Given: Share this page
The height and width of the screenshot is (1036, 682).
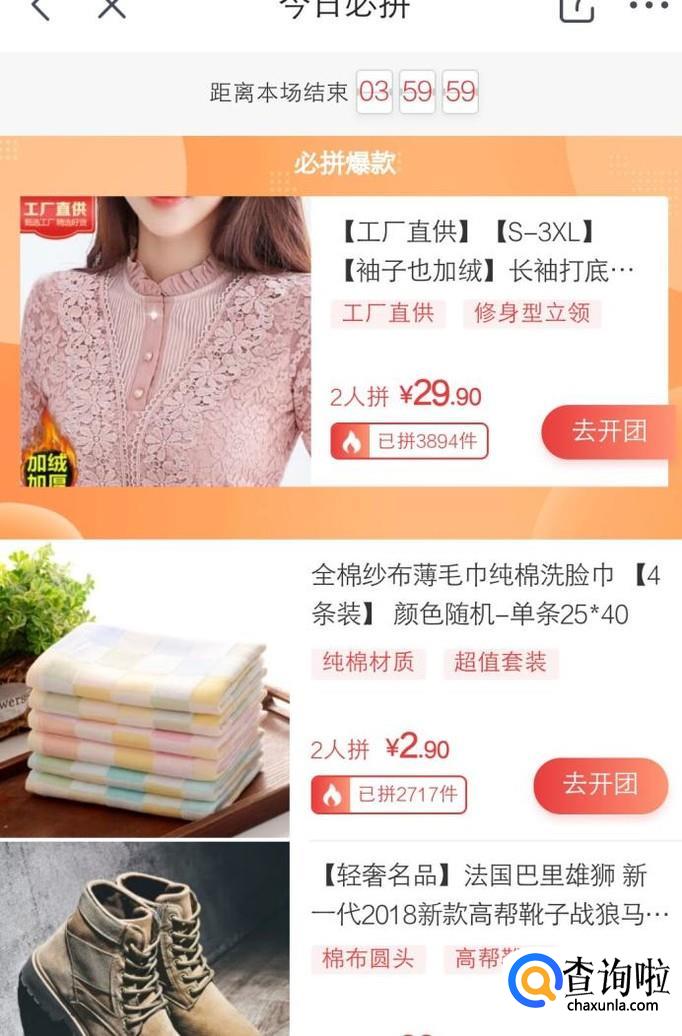Looking at the screenshot, I should coord(576,9).
